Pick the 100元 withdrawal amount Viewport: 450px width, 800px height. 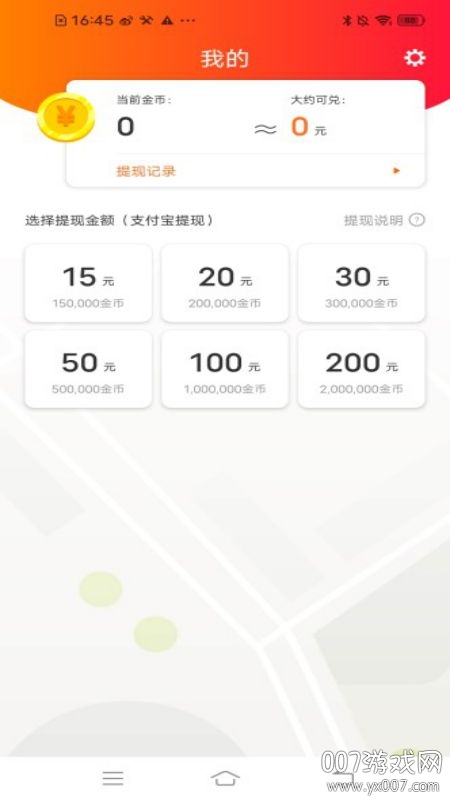pos(225,369)
